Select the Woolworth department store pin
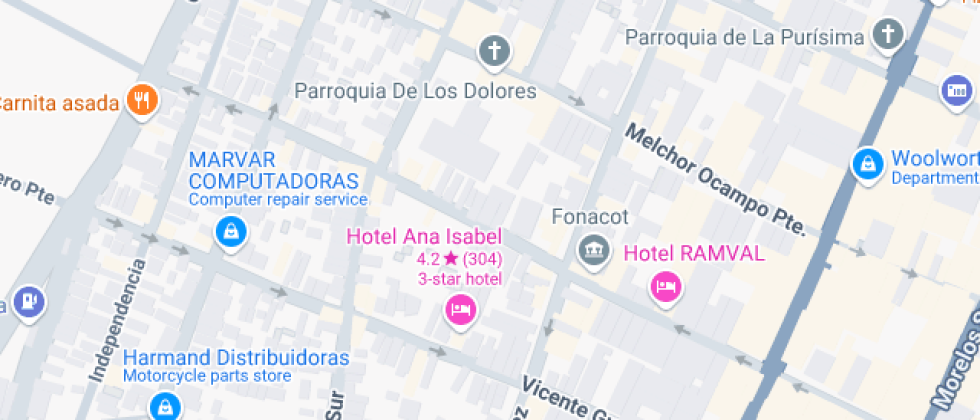 867,164
